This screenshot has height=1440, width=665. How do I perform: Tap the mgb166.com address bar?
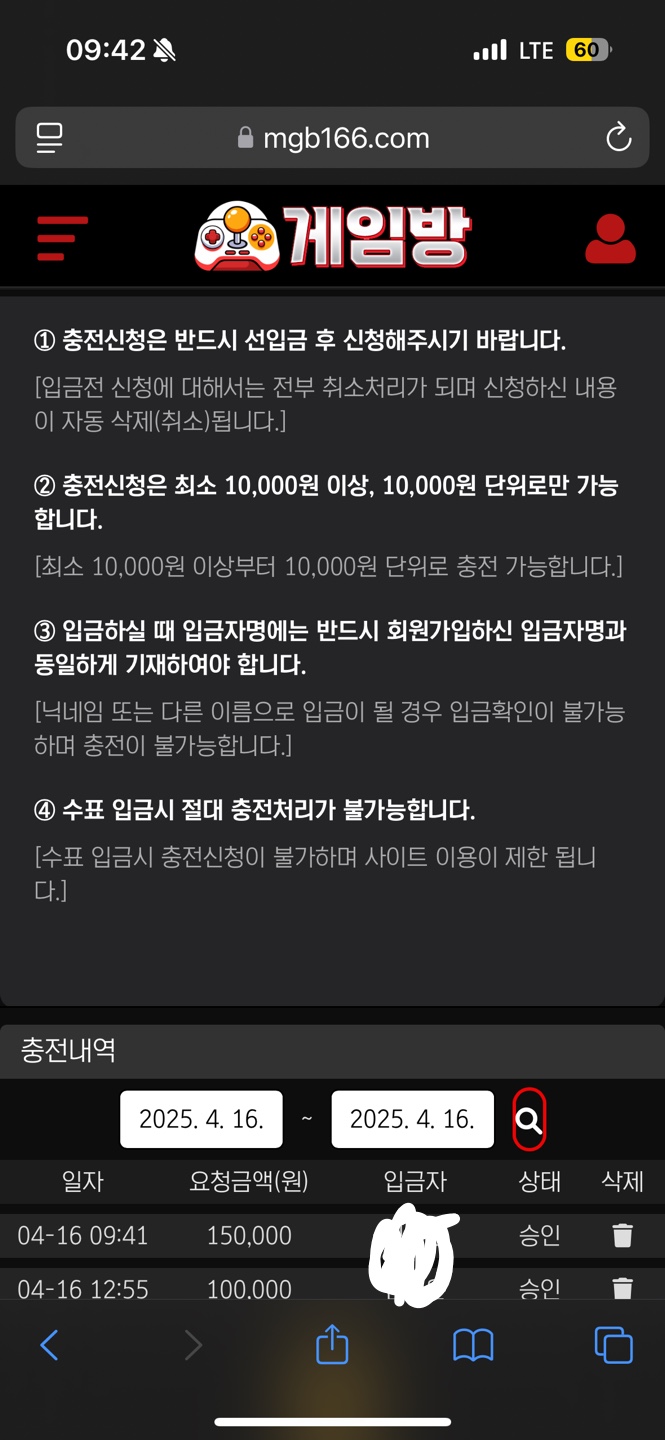(333, 138)
